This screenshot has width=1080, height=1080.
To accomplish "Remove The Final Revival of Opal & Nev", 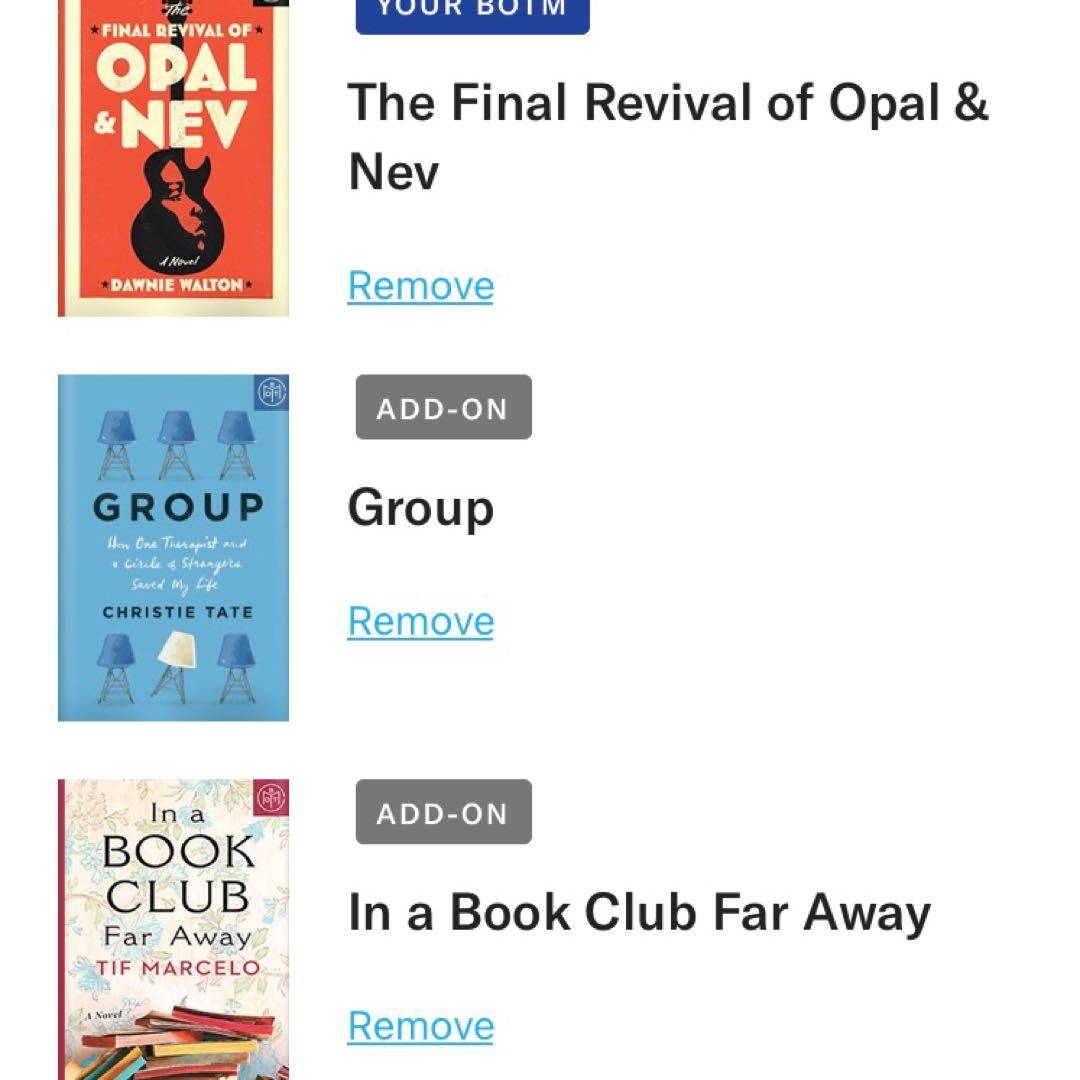I will [x=420, y=286].
